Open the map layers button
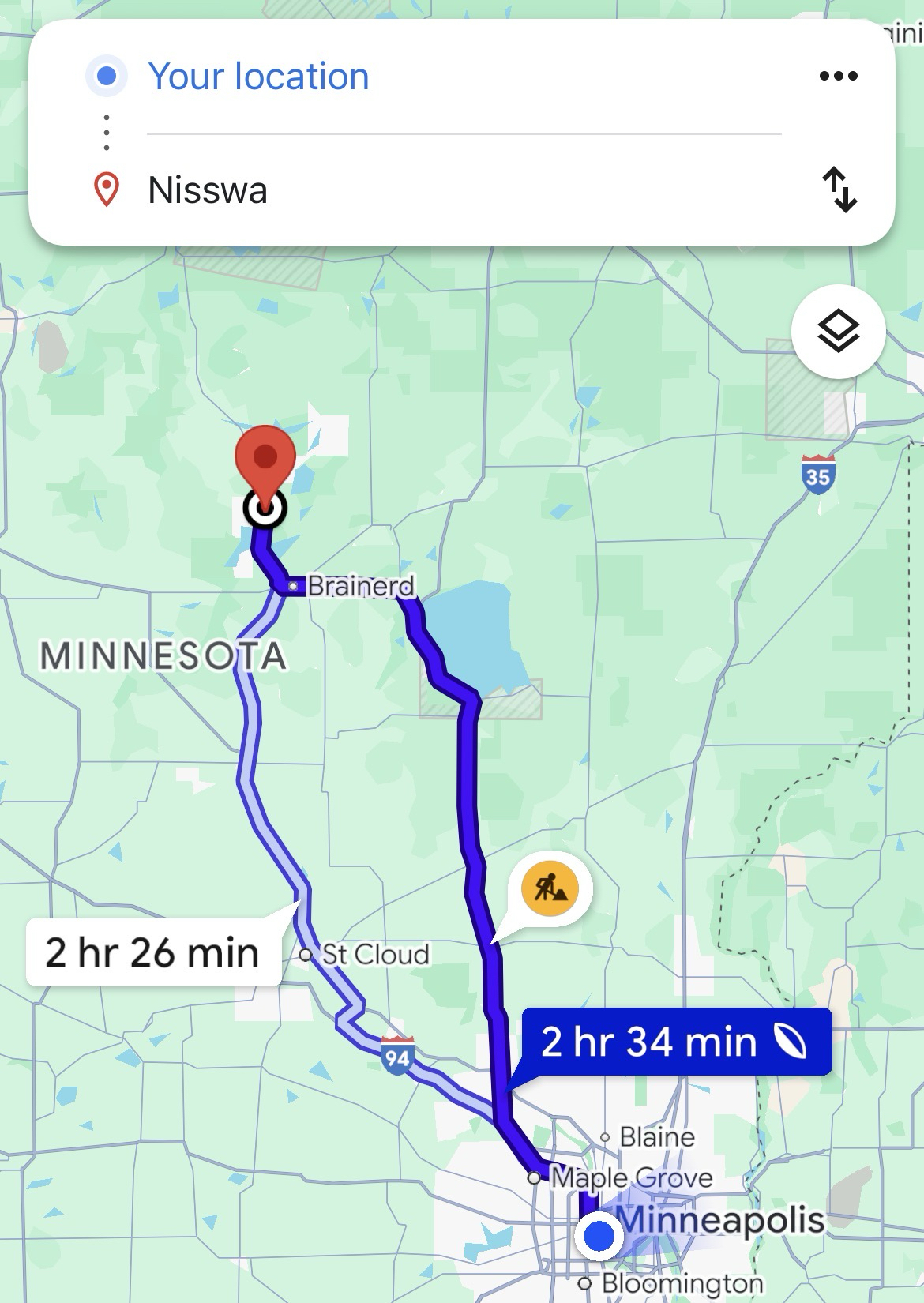924x1303 pixels. click(x=838, y=331)
